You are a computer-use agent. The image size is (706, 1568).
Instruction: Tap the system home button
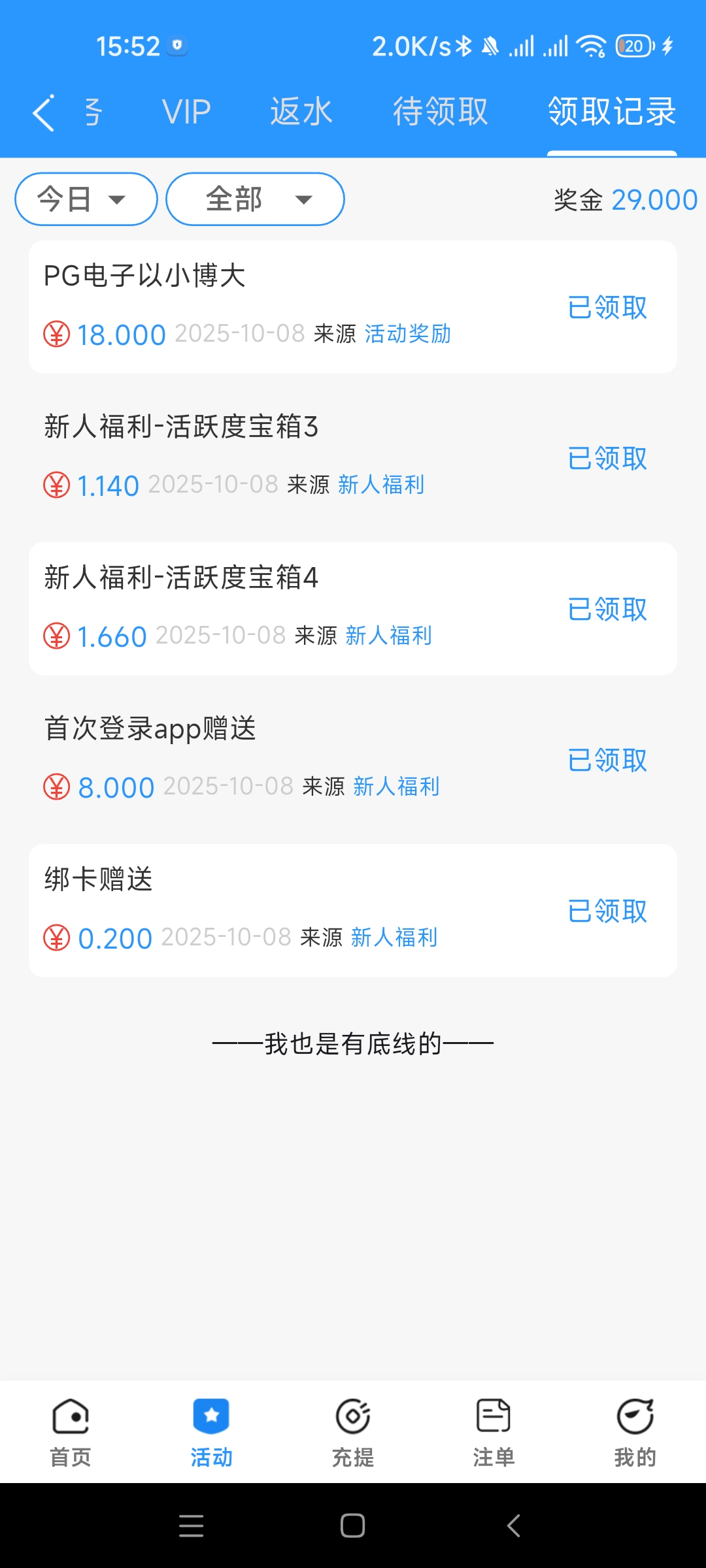[353, 1526]
